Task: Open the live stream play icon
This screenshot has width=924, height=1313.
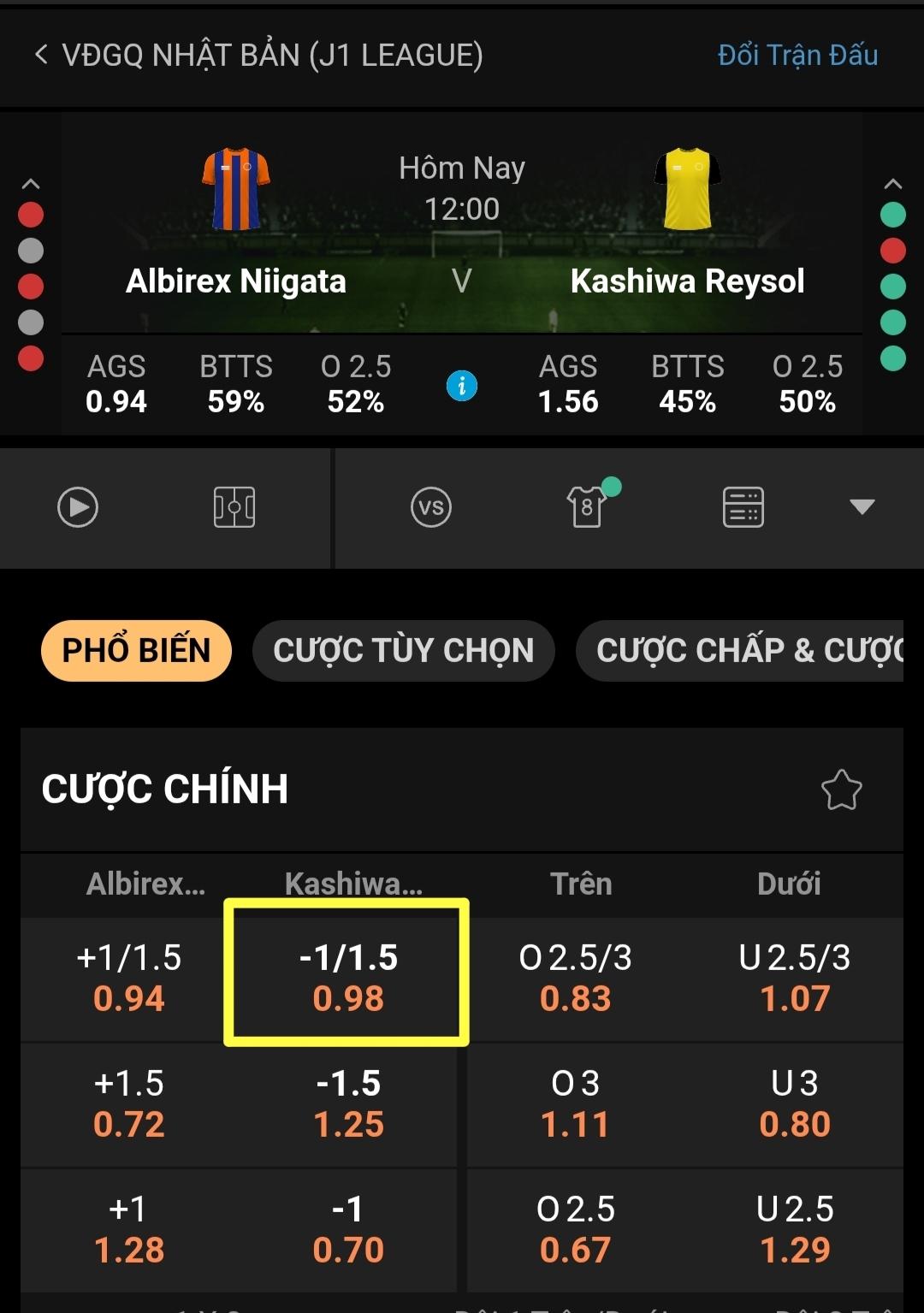Action: (78, 507)
